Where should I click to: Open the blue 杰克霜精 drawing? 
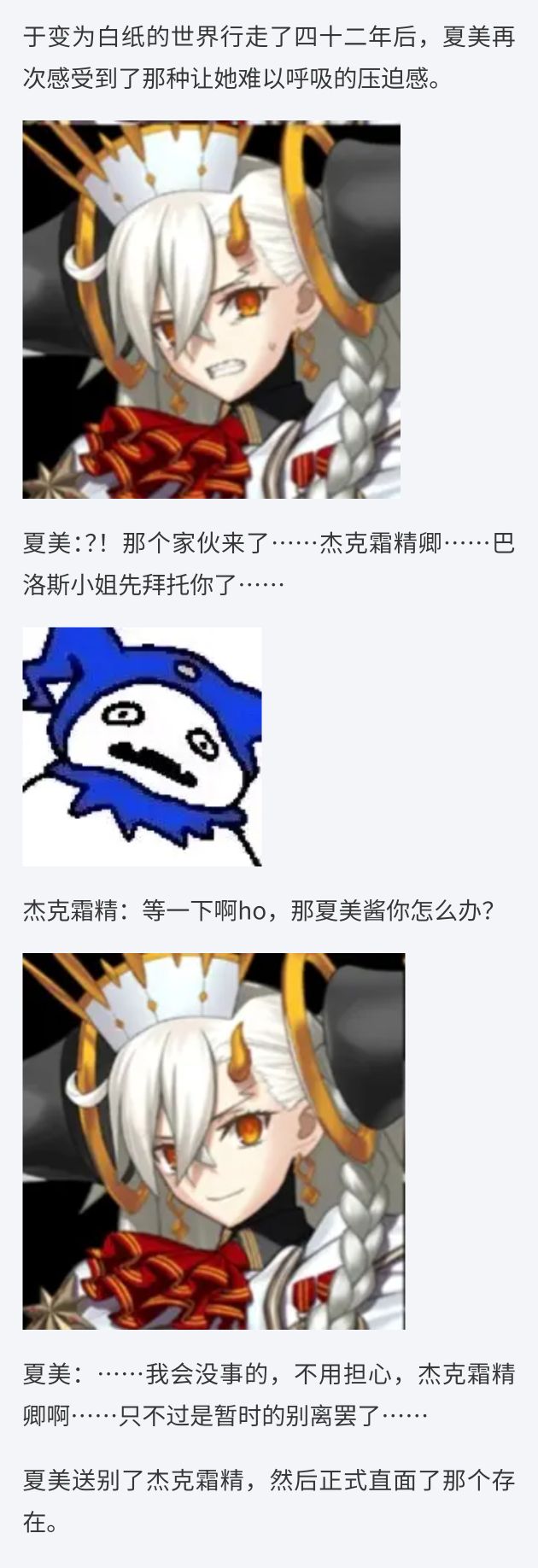tap(142, 746)
